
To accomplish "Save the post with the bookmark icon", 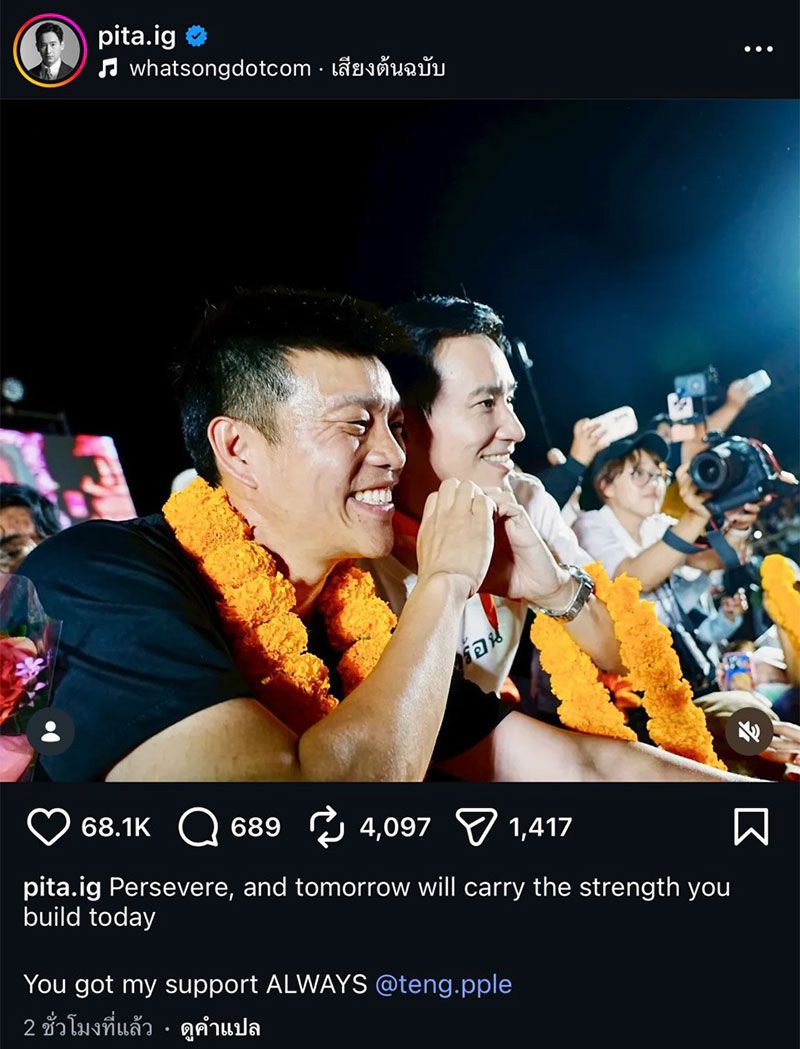I will pyautogui.click(x=750, y=827).
